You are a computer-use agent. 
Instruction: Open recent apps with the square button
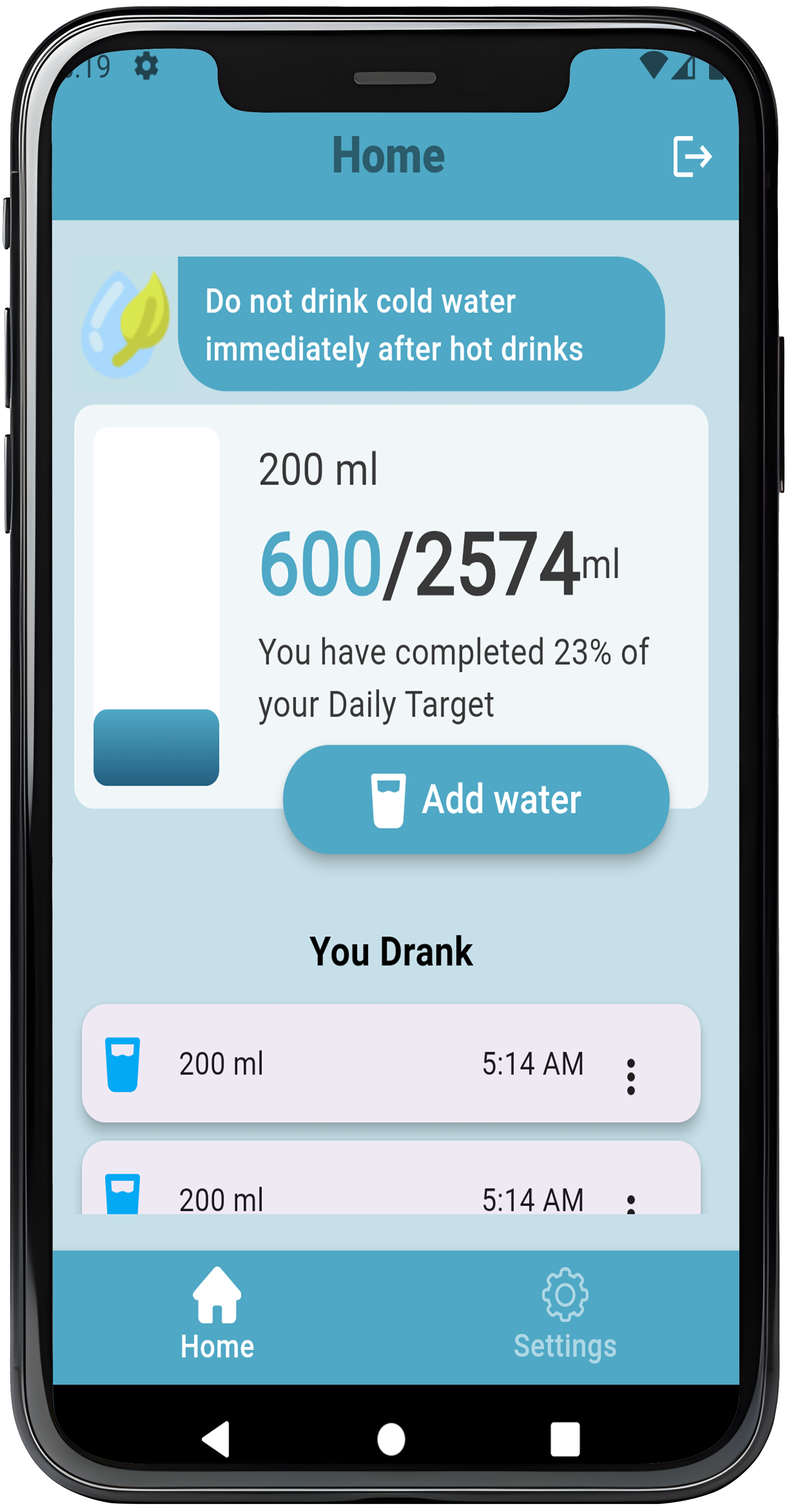(x=565, y=1439)
